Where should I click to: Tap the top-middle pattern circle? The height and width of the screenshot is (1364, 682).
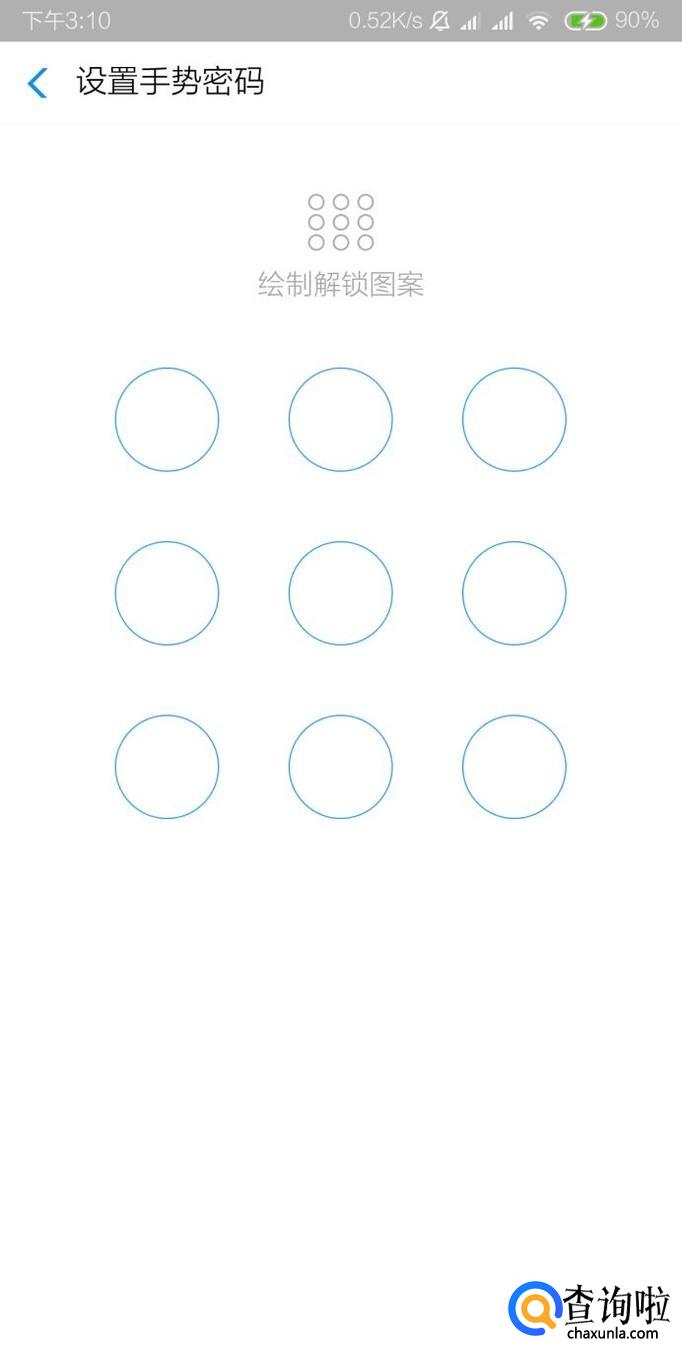[341, 420]
